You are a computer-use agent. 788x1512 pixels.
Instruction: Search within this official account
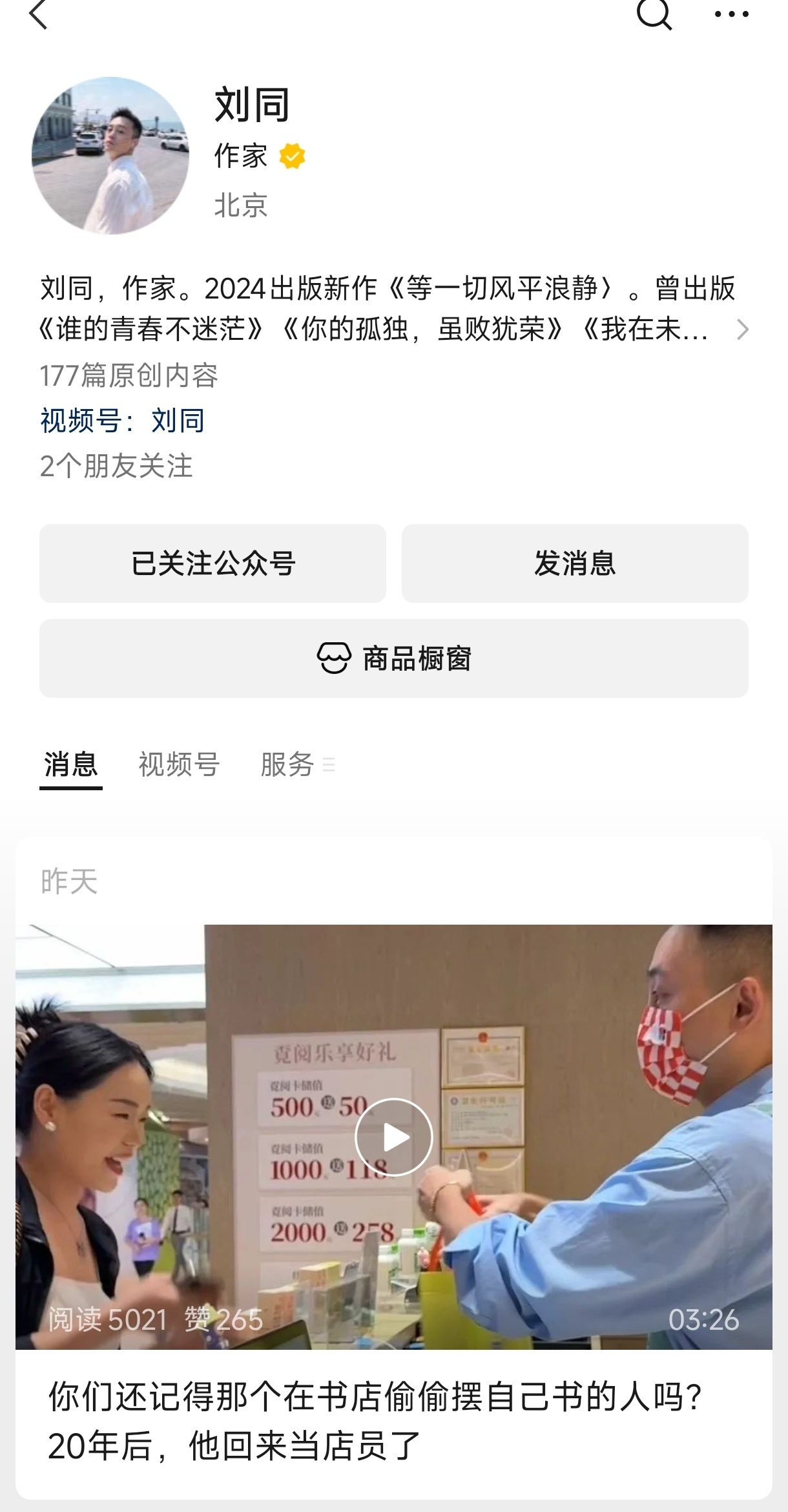tap(654, 14)
